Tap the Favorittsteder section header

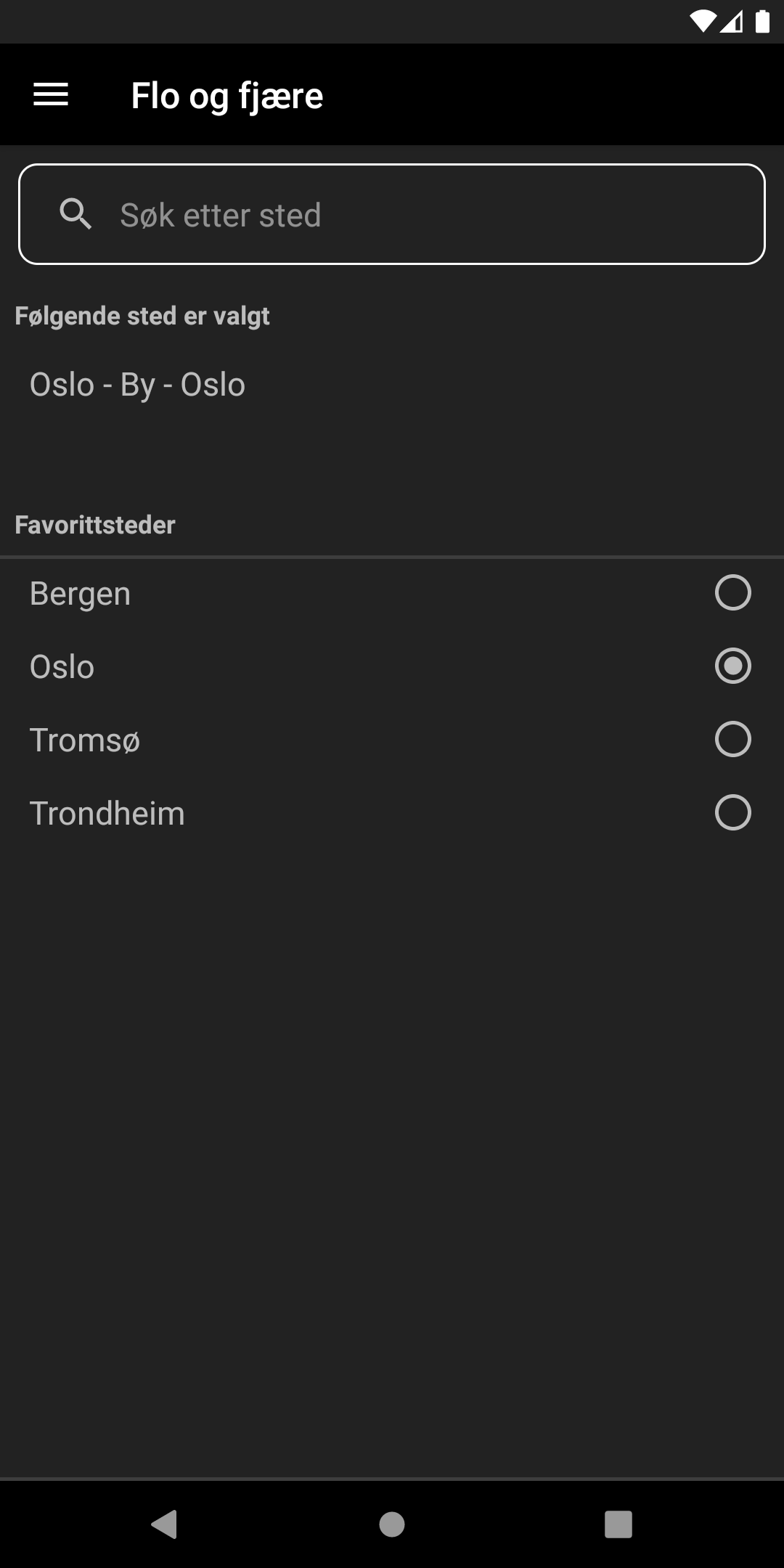coord(95,524)
